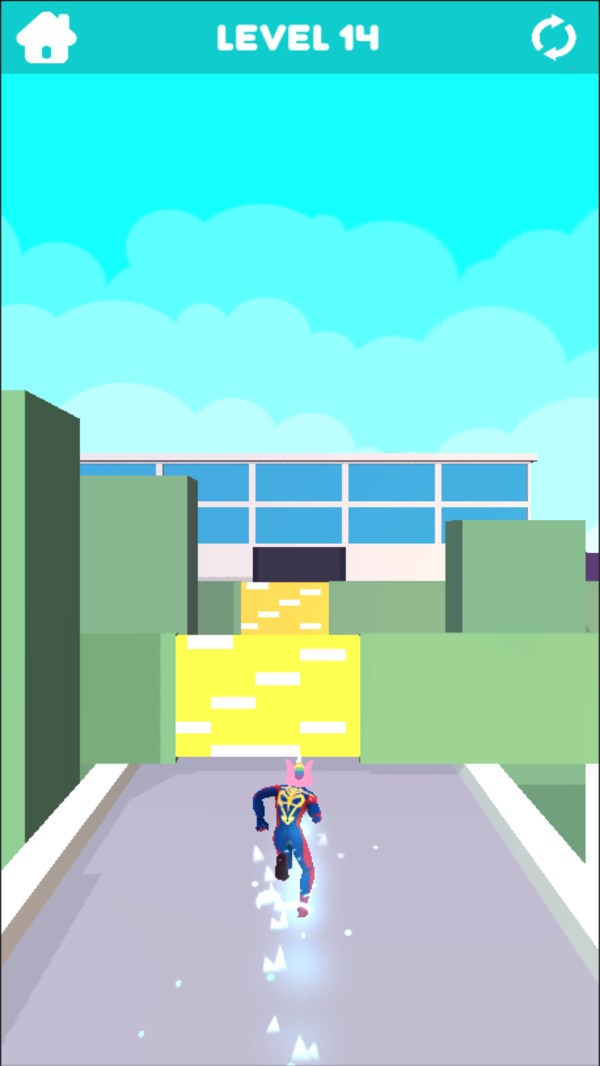Screen dimensions: 600x1066
Task: Restart level 14
Action: point(553,38)
